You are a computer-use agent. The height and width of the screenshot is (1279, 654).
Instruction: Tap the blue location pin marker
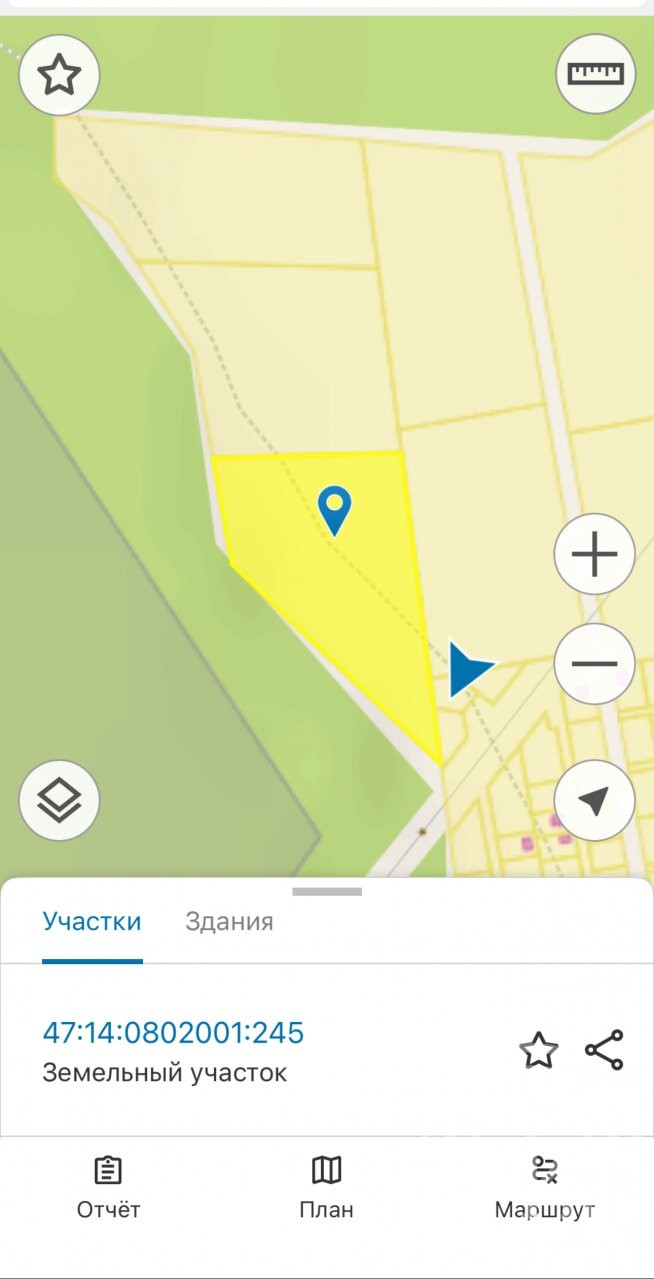click(x=335, y=508)
